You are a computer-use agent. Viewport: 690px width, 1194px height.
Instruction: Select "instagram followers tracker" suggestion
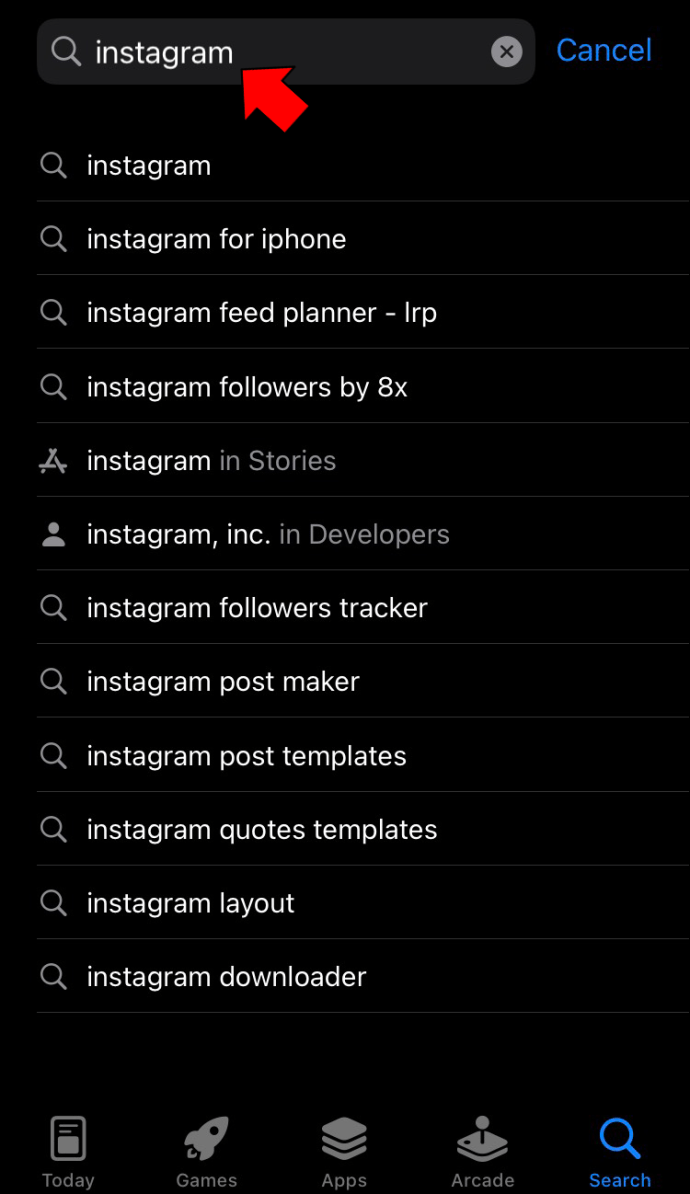(x=363, y=608)
